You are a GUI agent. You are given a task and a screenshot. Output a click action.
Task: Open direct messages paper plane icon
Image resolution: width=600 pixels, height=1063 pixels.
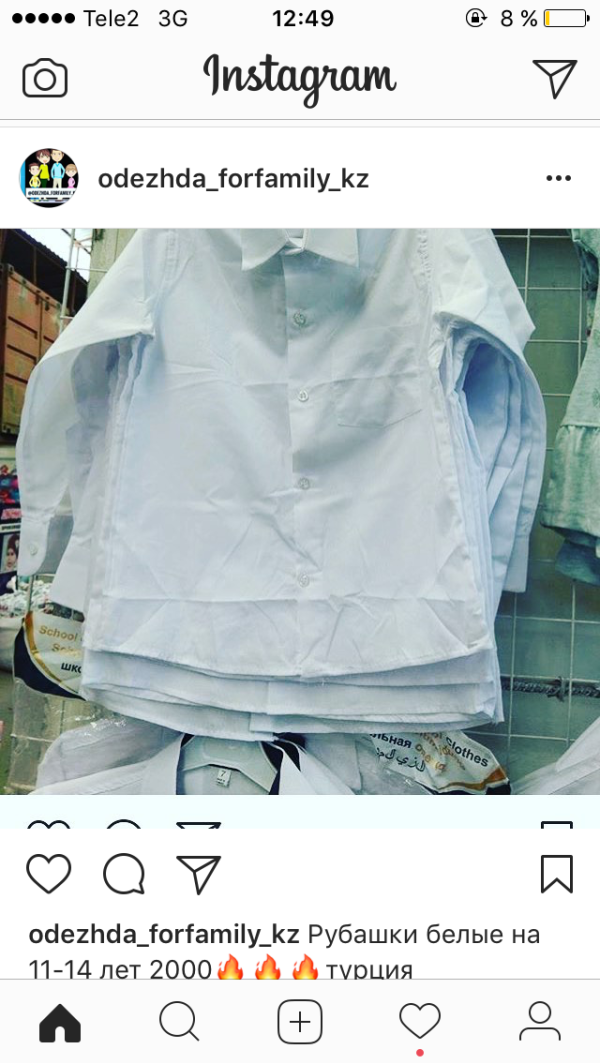pos(554,78)
